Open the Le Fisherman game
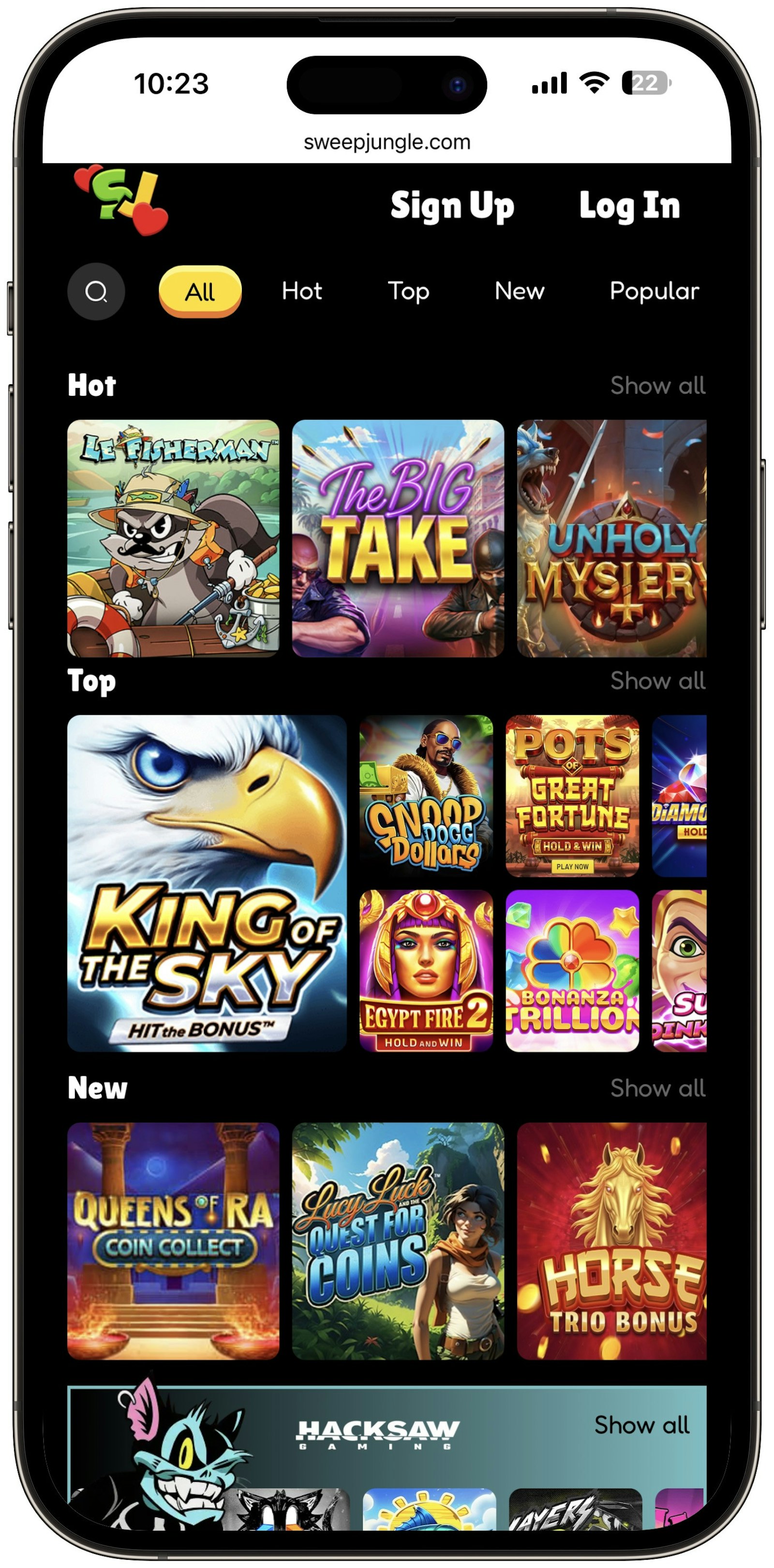This screenshot has width=774, height=1568. (x=173, y=538)
